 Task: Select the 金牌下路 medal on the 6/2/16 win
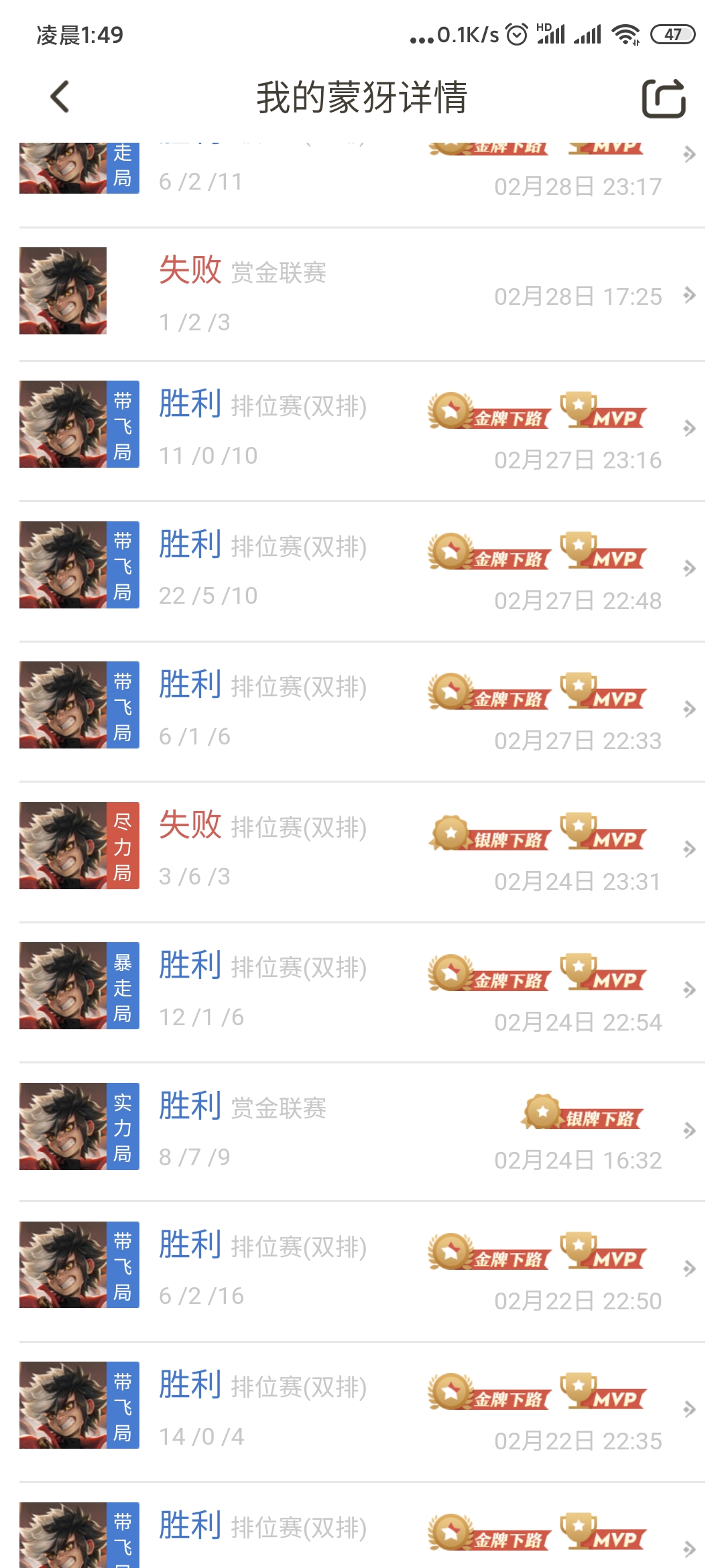(x=489, y=1256)
